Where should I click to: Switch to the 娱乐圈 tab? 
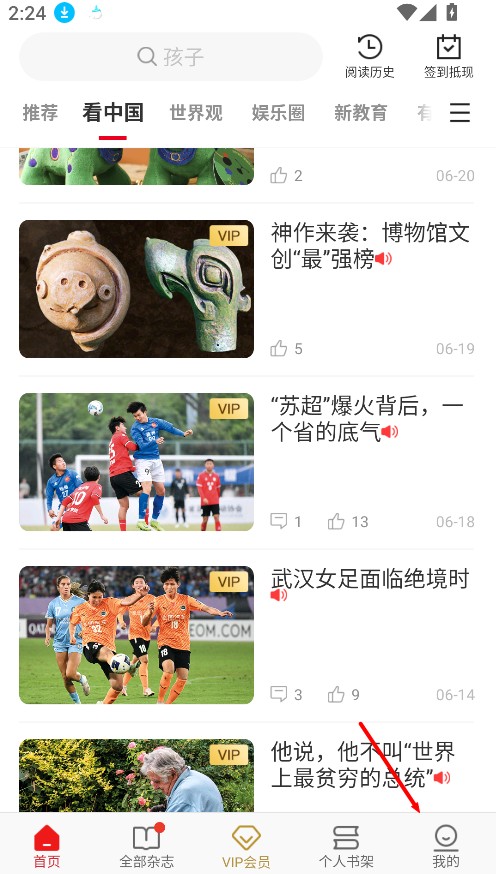click(278, 113)
